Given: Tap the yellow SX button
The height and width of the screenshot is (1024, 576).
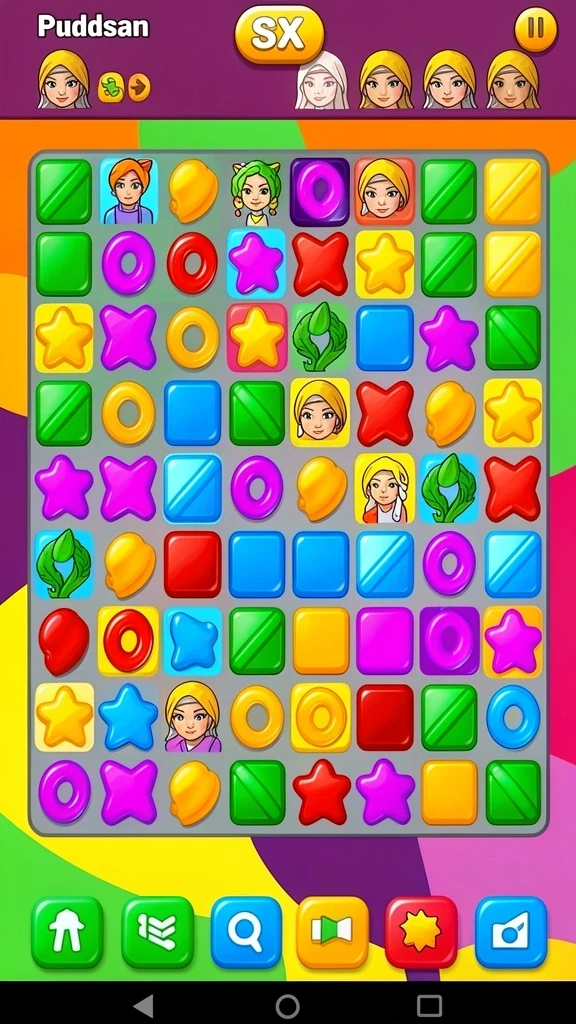Looking at the screenshot, I should (x=279, y=34).
